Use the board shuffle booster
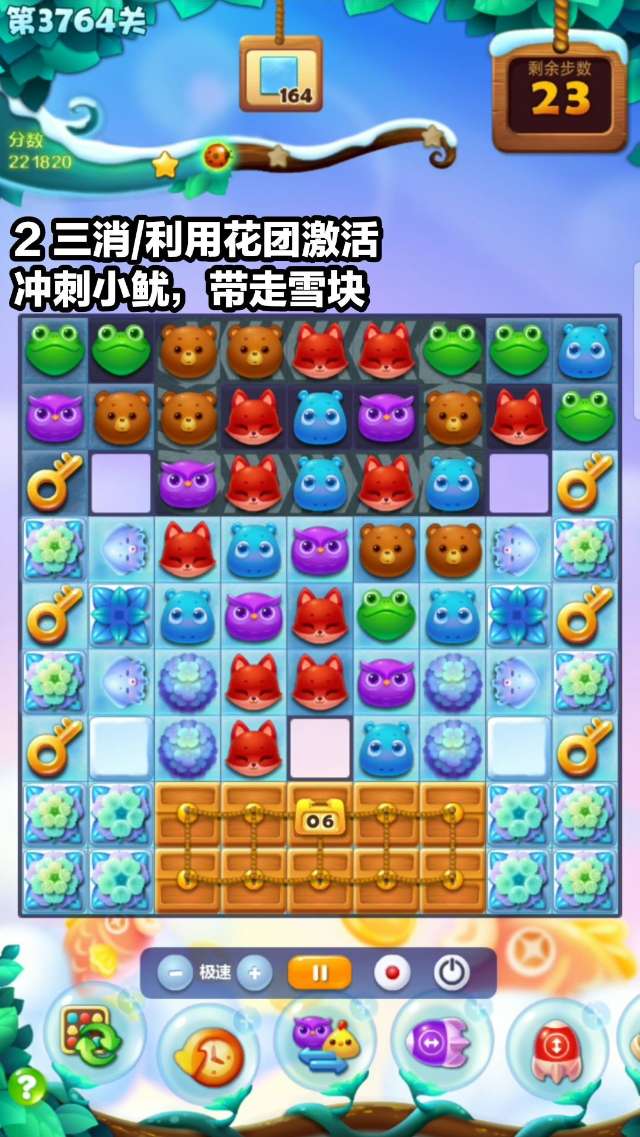The image size is (640, 1137). [x=92, y=1035]
